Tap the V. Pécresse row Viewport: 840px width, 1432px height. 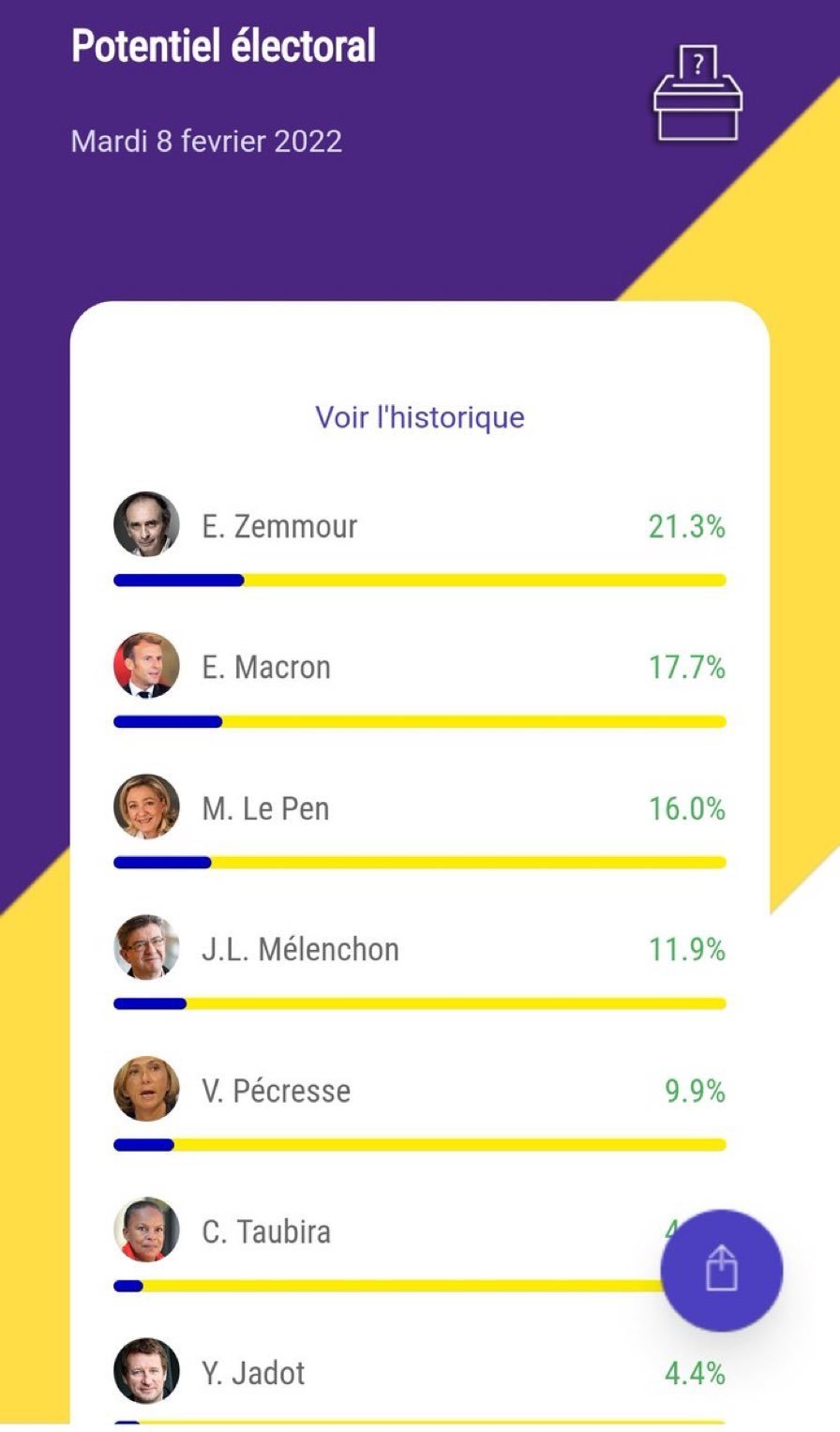(419, 1103)
